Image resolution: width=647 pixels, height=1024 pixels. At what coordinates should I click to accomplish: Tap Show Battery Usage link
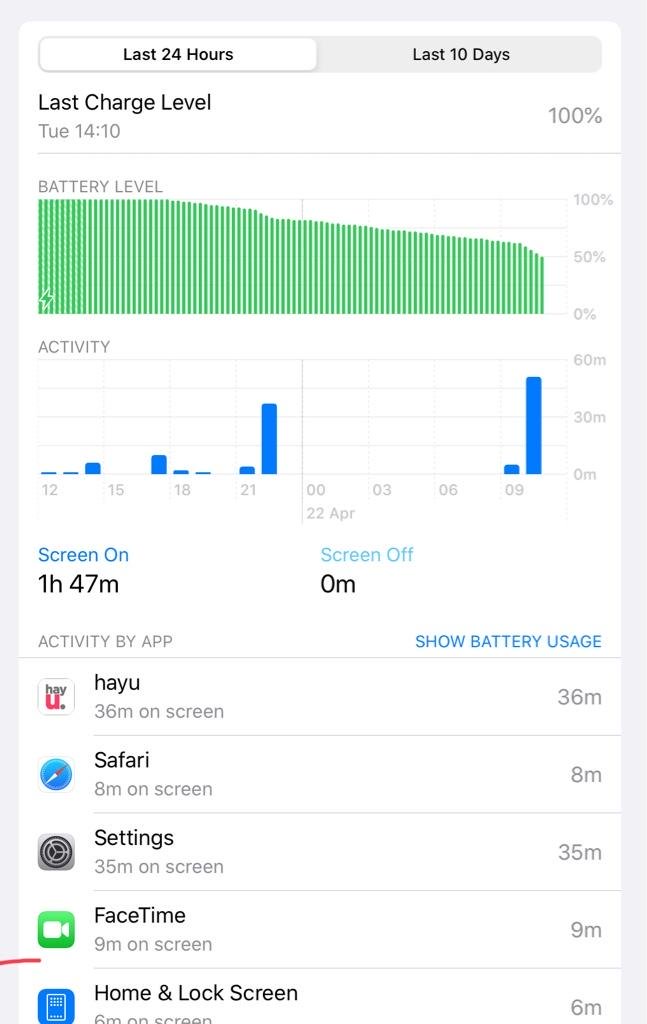[508, 641]
